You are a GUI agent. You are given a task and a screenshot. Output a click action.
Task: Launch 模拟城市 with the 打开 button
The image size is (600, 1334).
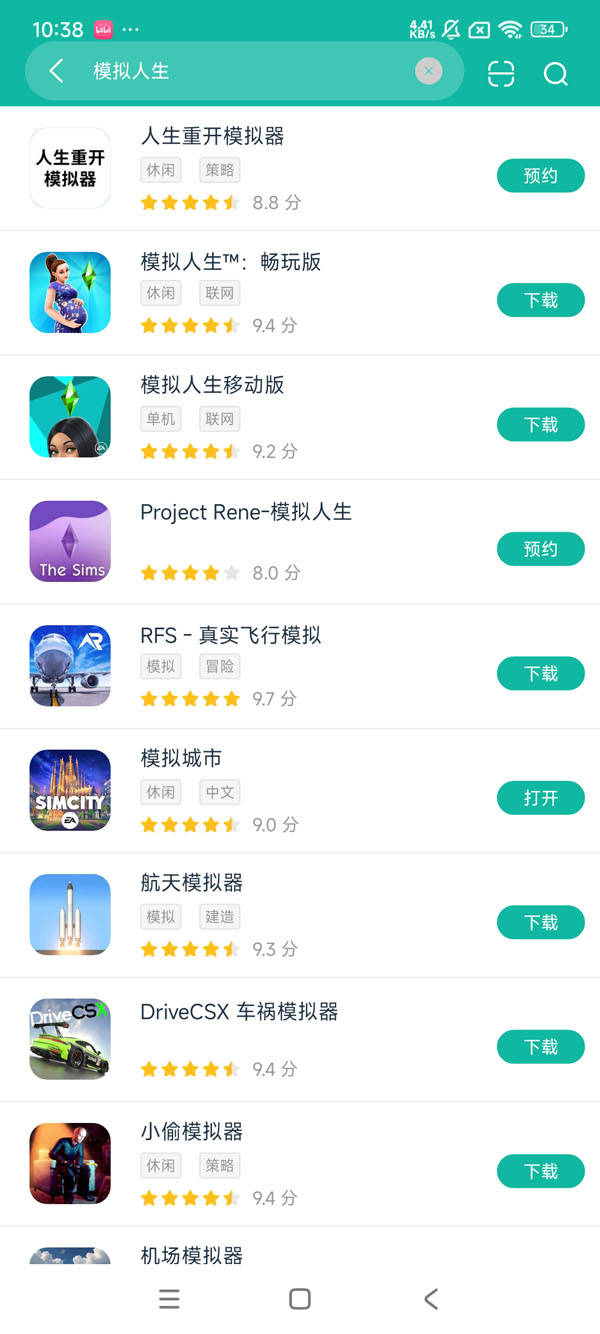pos(540,798)
